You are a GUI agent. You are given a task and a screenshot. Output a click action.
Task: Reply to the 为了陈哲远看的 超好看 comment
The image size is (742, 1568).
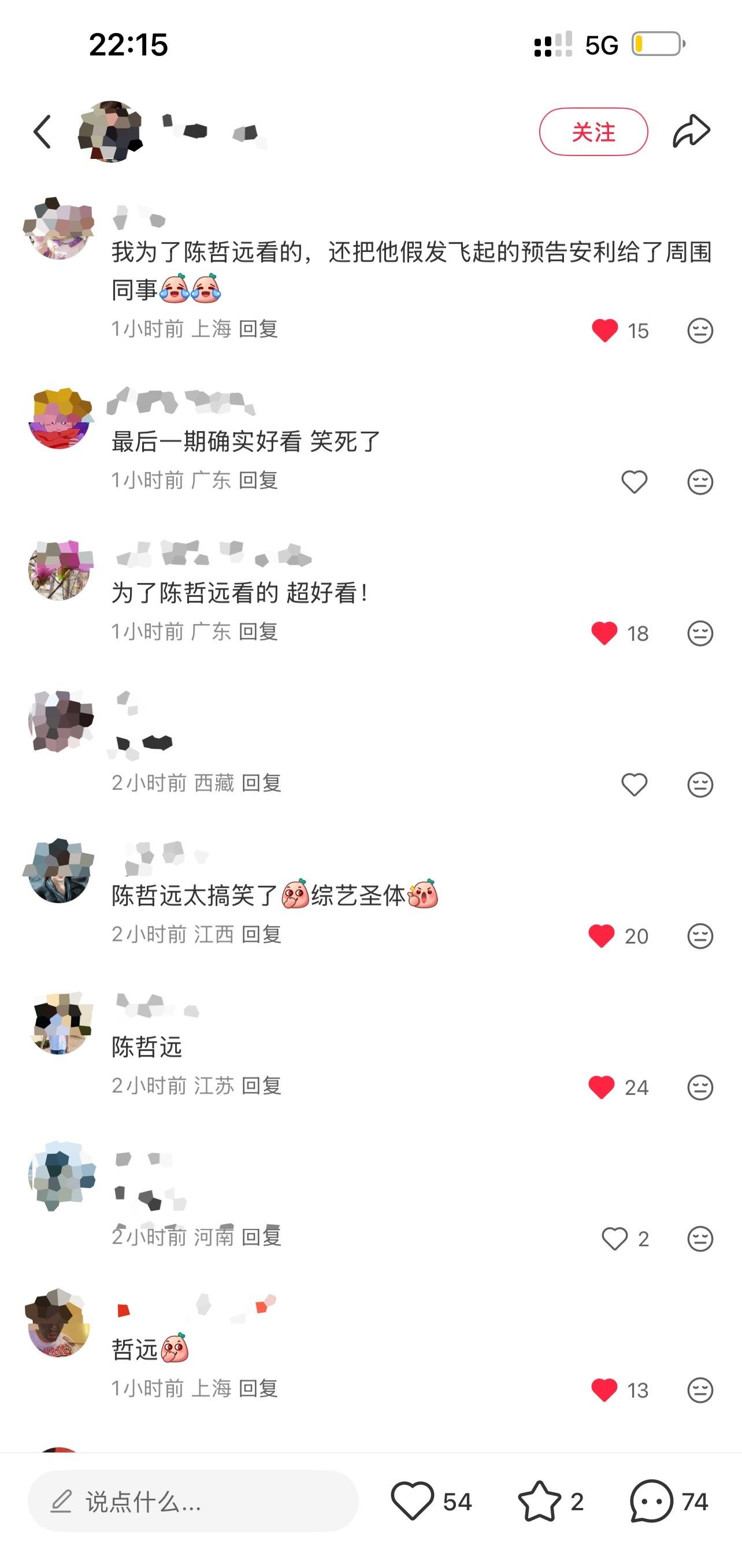[258, 631]
